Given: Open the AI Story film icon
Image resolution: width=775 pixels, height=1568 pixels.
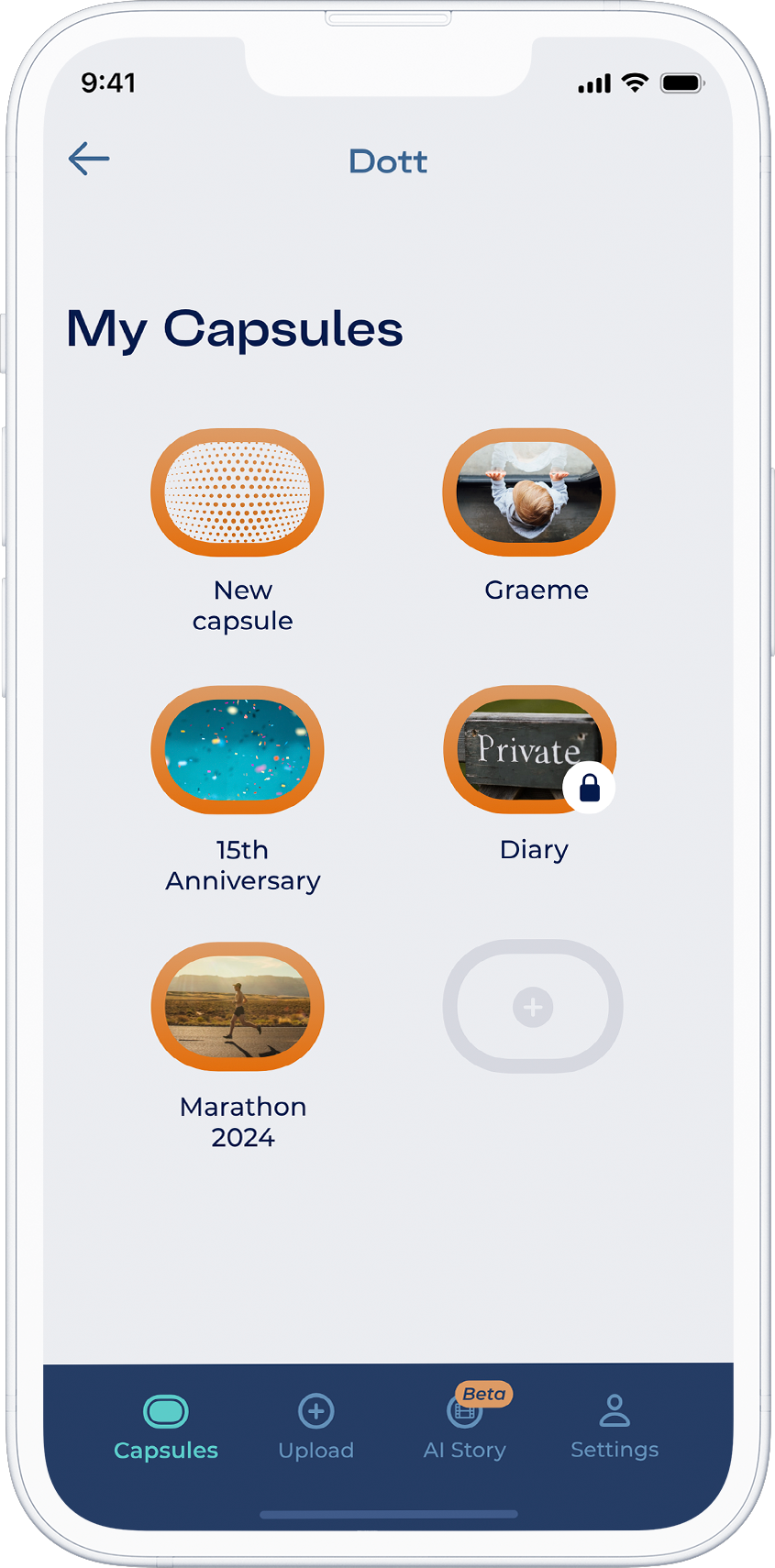Looking at the screenshot, I should pos(464,1414).
